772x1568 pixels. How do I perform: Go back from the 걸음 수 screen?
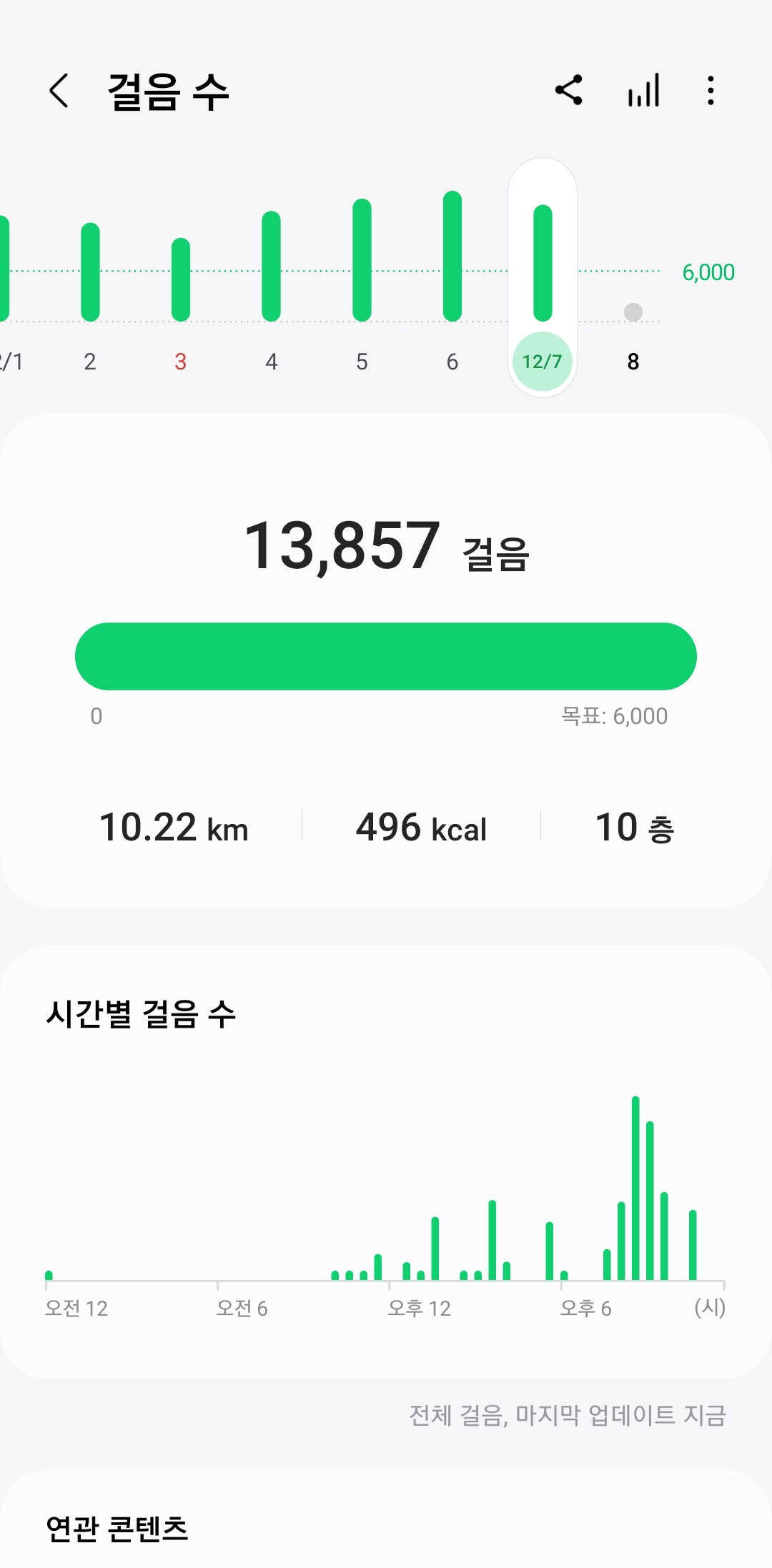[x=59, y=91]
